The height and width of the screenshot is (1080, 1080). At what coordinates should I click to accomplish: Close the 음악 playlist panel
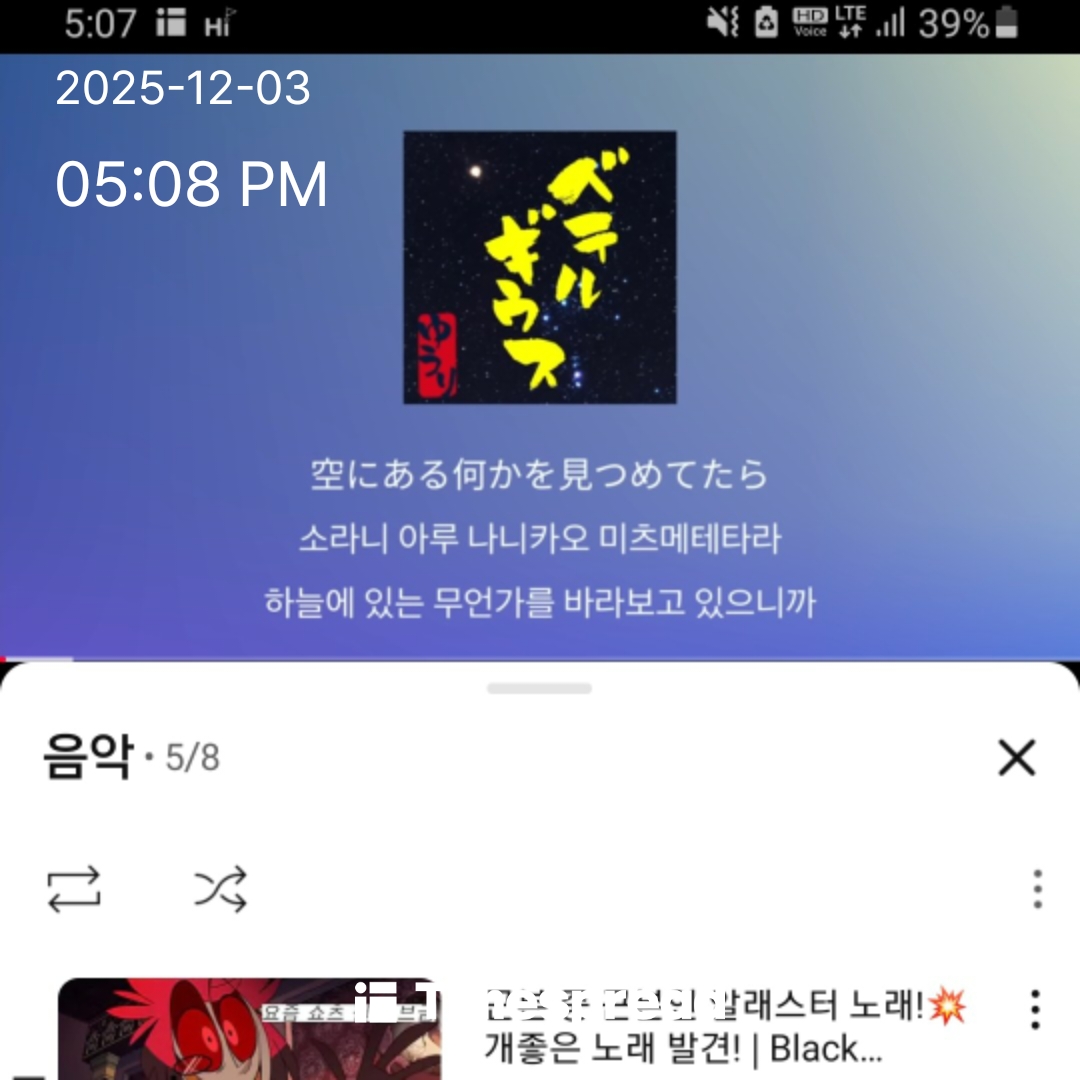(x=1017, y=759)
